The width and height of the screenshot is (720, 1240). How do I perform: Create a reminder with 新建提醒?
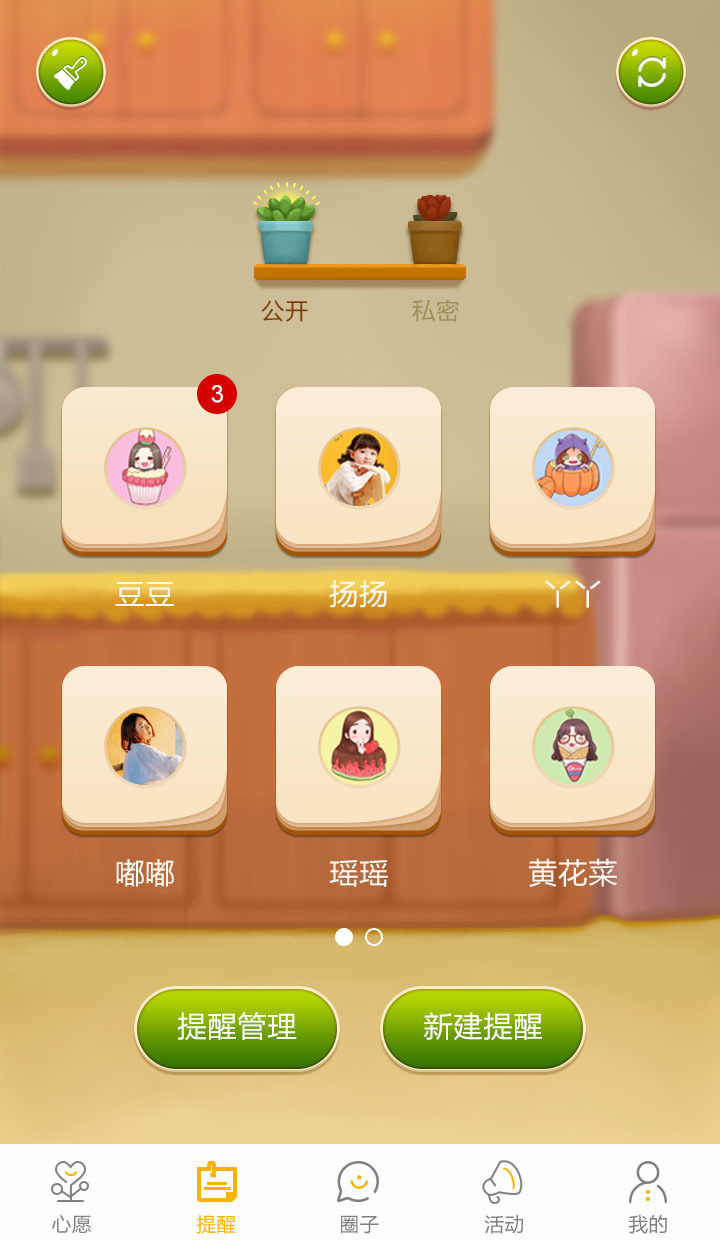[x=483, y=1028]
